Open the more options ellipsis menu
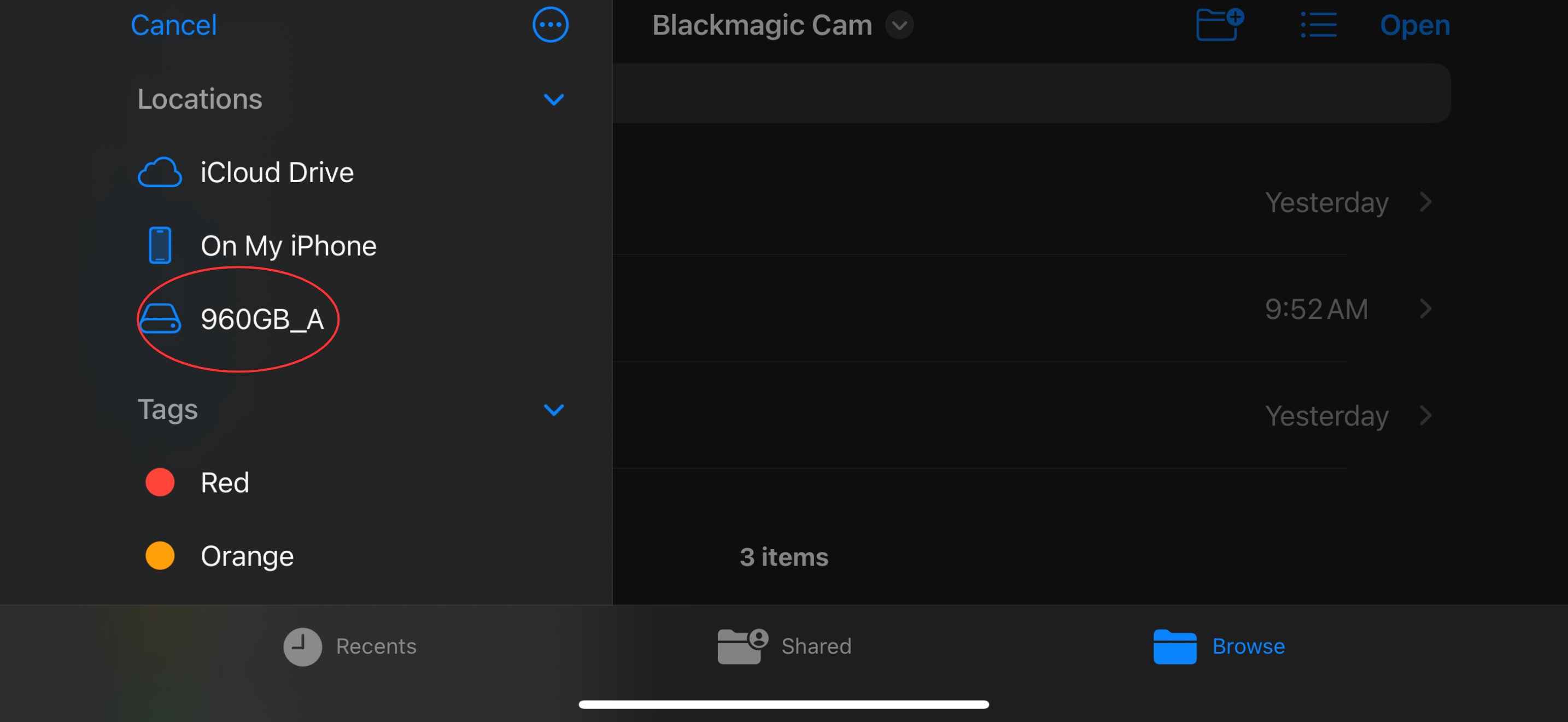This screenshot has width=1568, height=722. click(x=549, y=26)
